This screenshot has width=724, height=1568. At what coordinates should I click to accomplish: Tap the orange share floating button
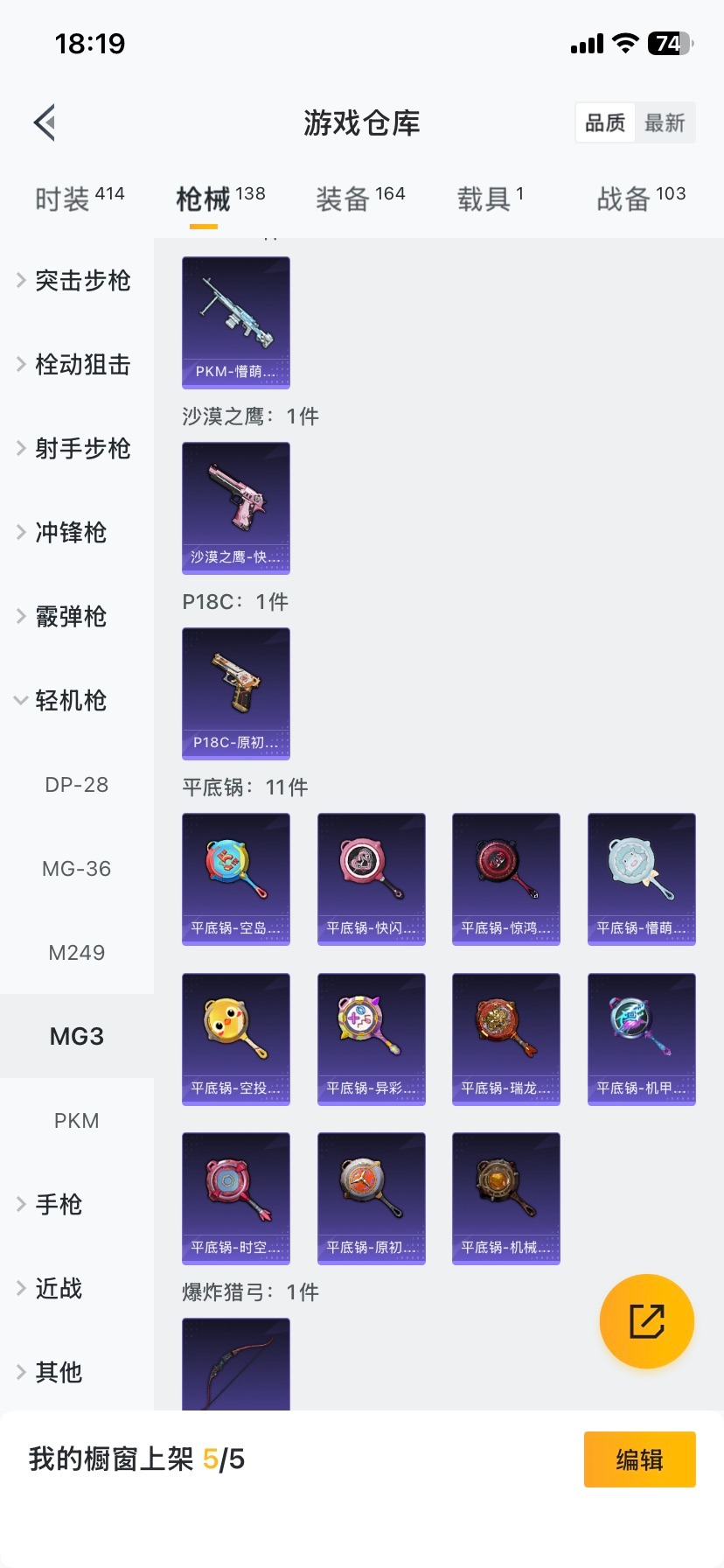pos(647,1321)
